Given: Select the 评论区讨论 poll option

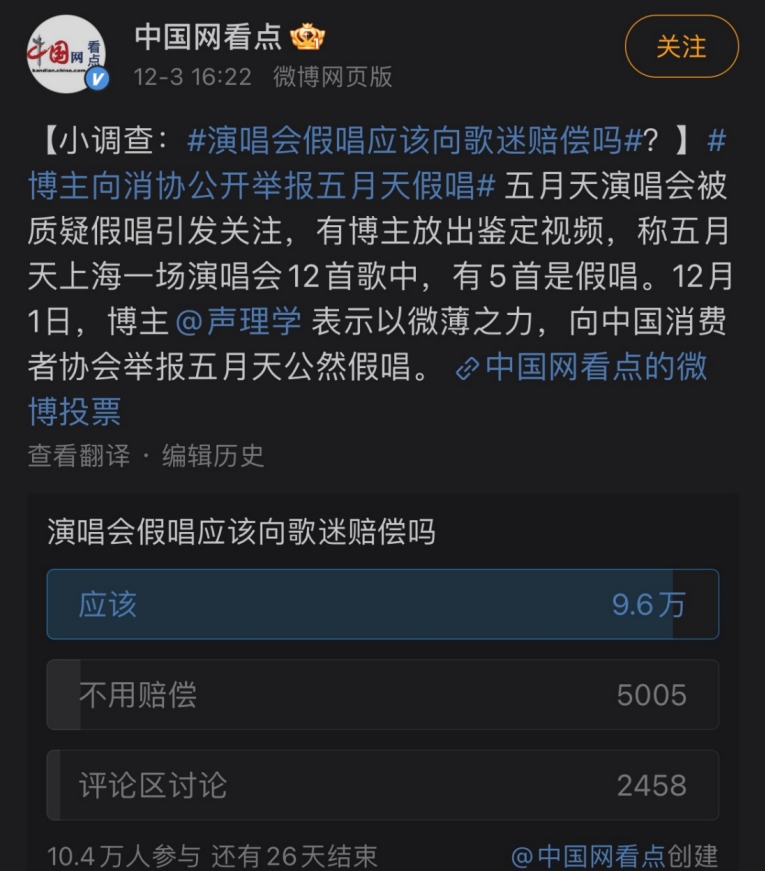Looking at the screenshot, I should [382, 785].
